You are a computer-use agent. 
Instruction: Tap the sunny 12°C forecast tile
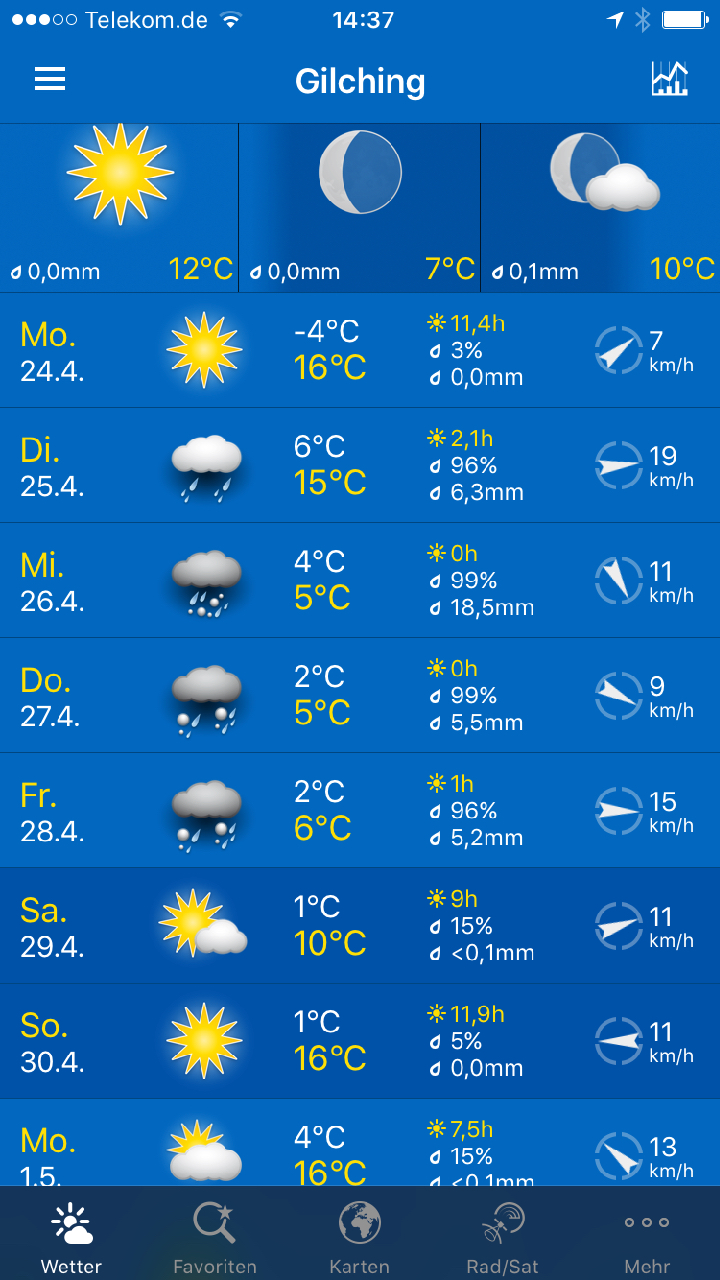119,207
